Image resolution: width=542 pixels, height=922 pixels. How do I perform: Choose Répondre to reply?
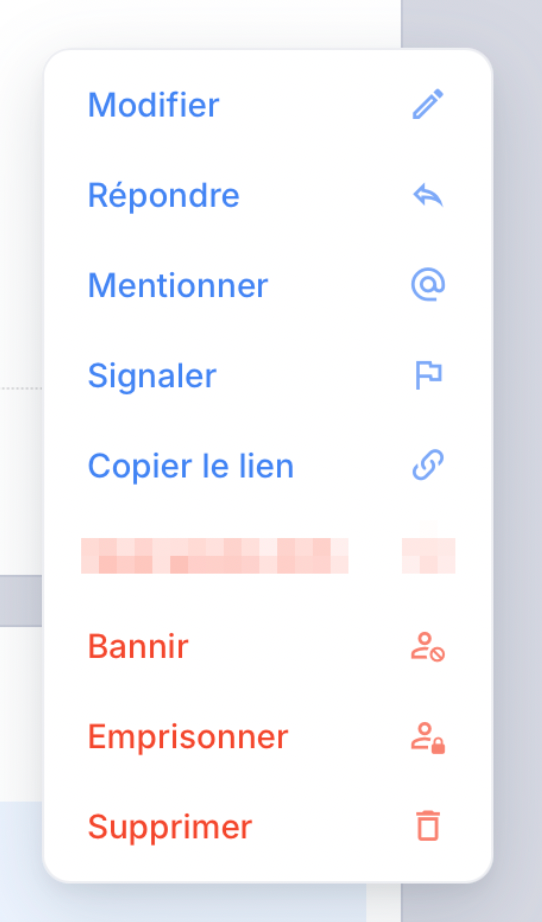267,195
